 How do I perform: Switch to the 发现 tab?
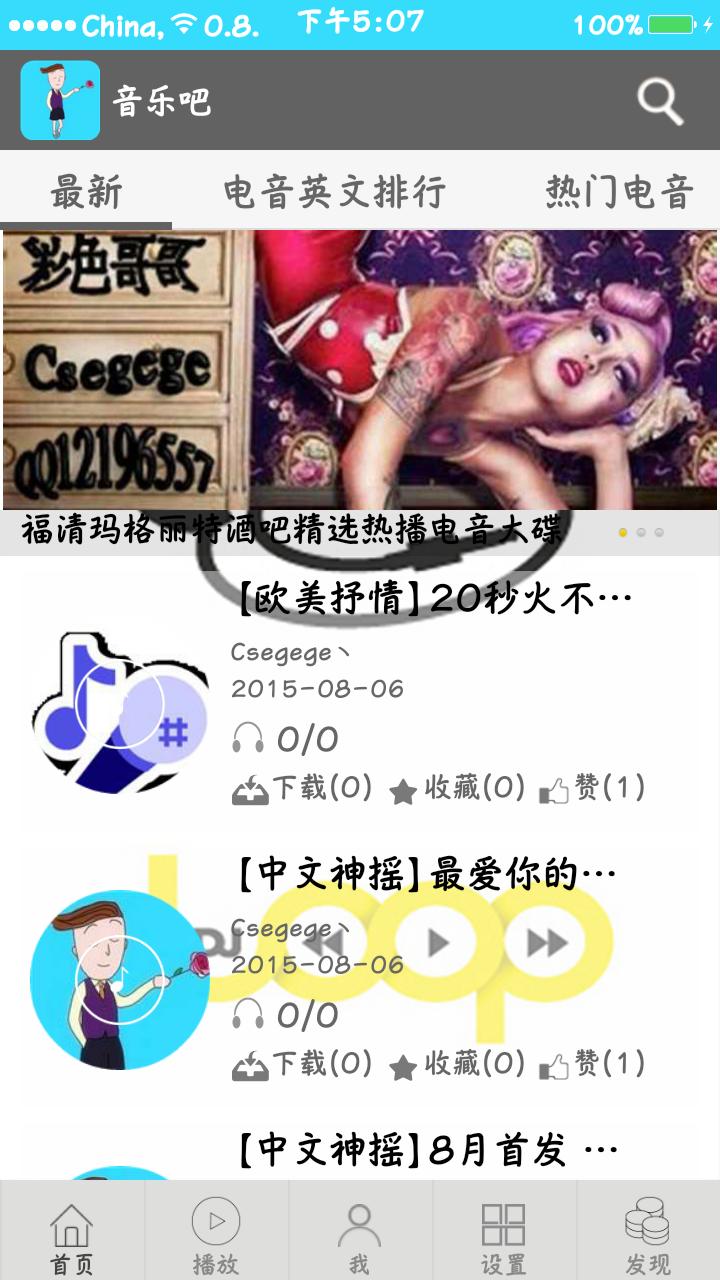tap(648, 1235)
